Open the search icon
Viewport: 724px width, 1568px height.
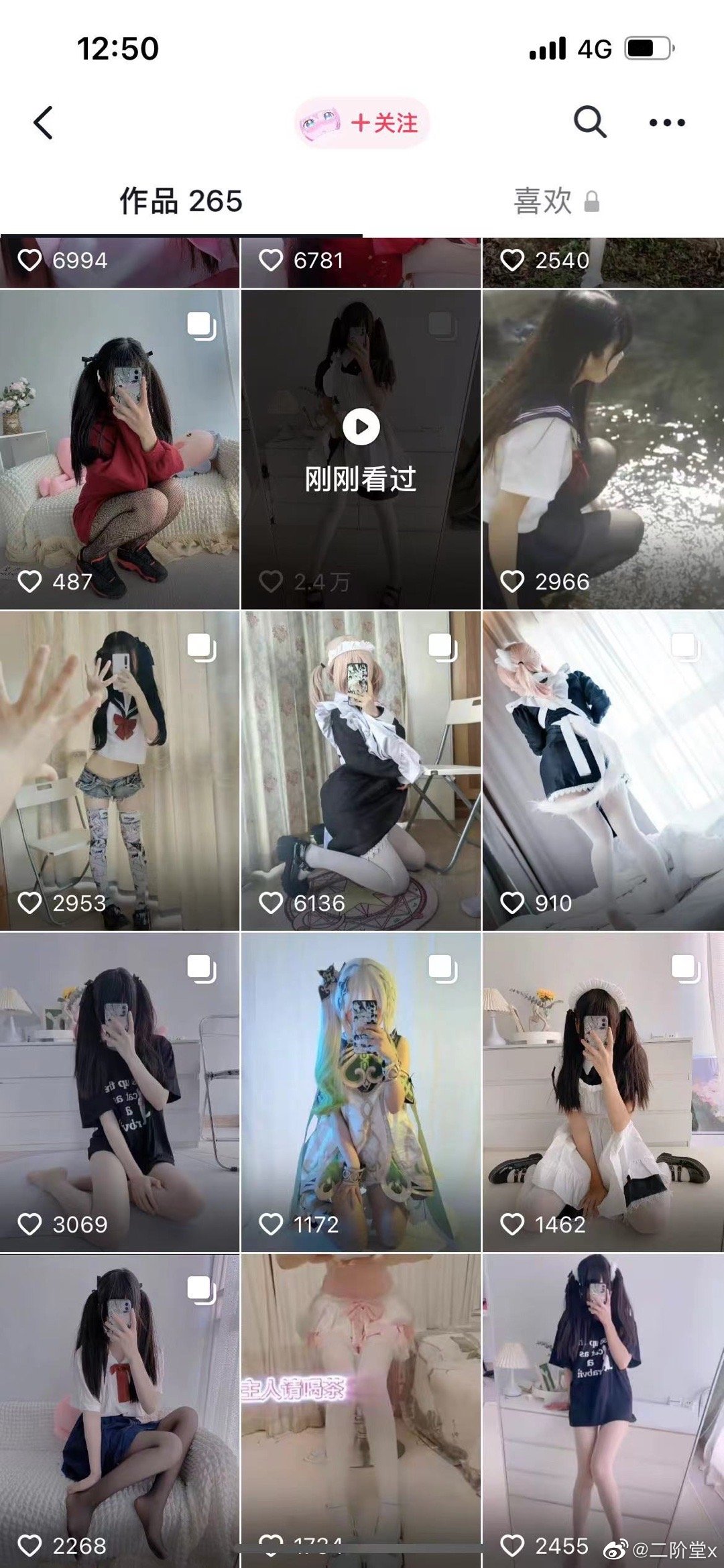pyautogui.click(x=590, y=123)
